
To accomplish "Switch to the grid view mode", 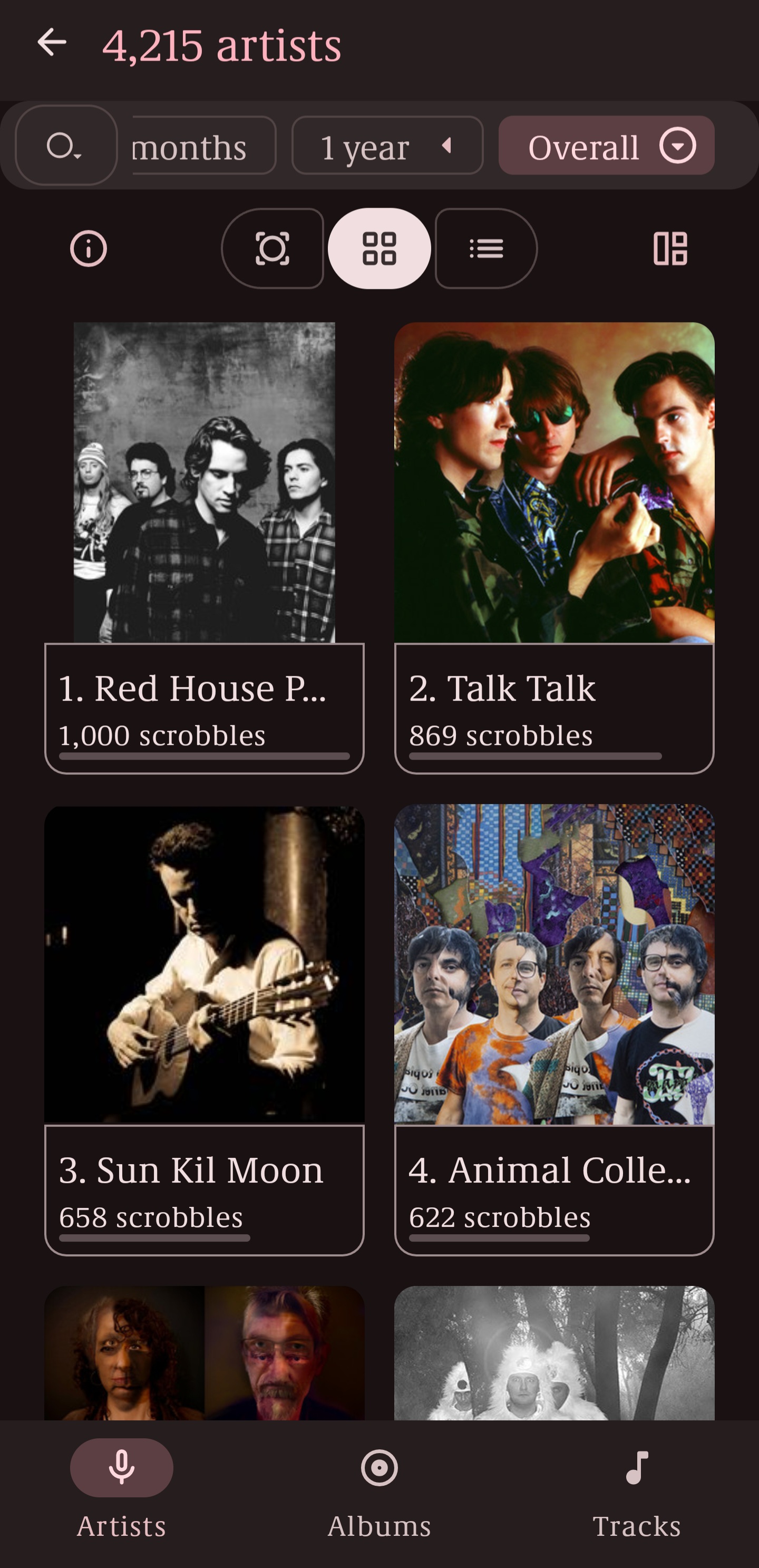I will click(379, 248).
